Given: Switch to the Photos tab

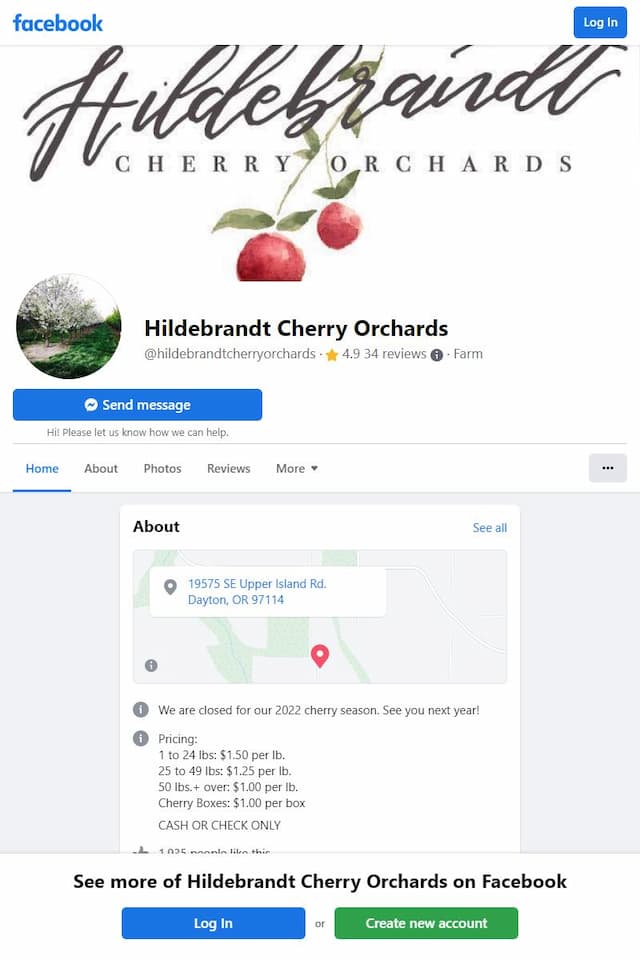Looking at the screenshot, I should tap(162, 468).
